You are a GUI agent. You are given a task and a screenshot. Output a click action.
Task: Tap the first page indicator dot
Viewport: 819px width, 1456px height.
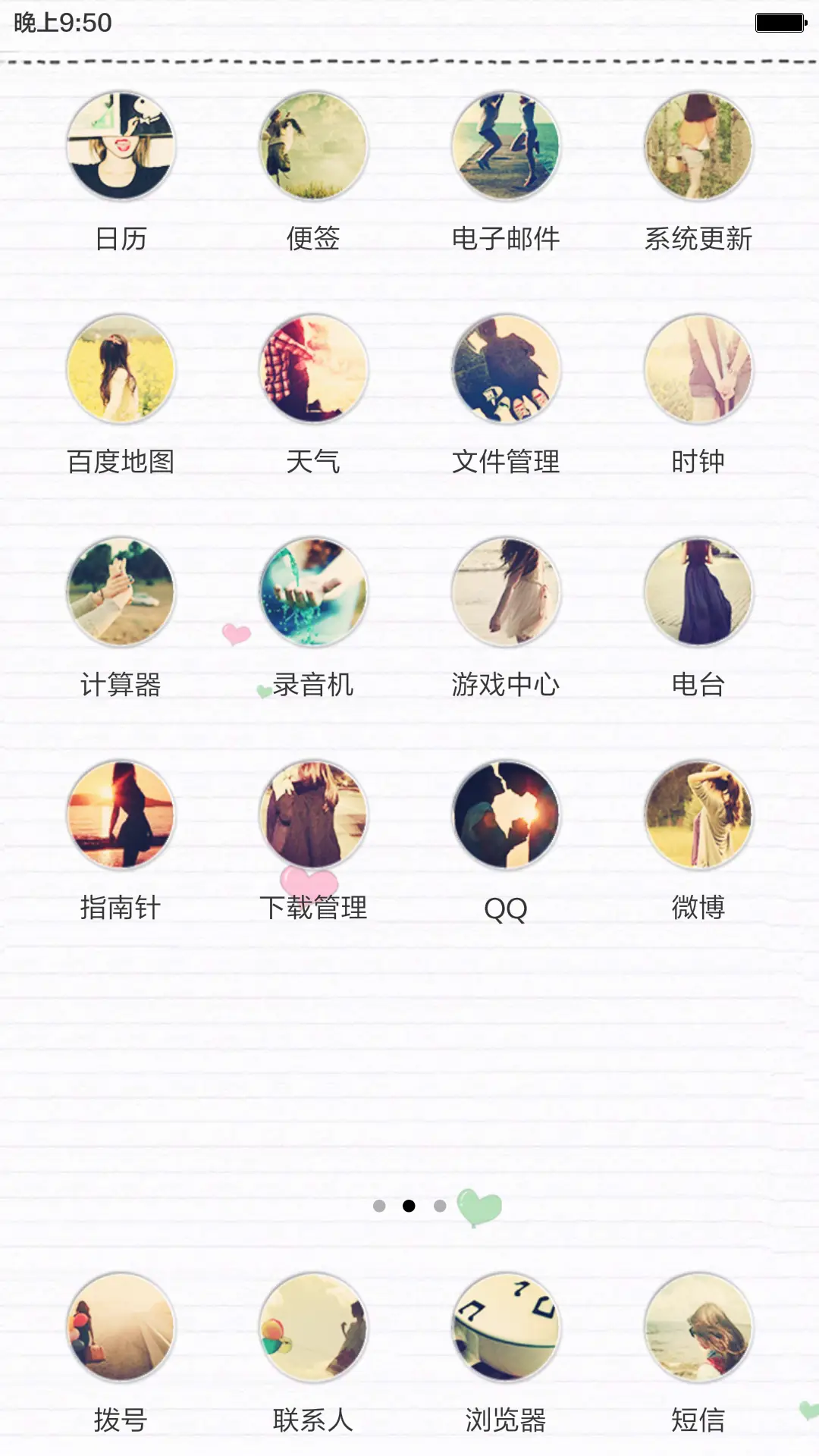point(378,1206)
